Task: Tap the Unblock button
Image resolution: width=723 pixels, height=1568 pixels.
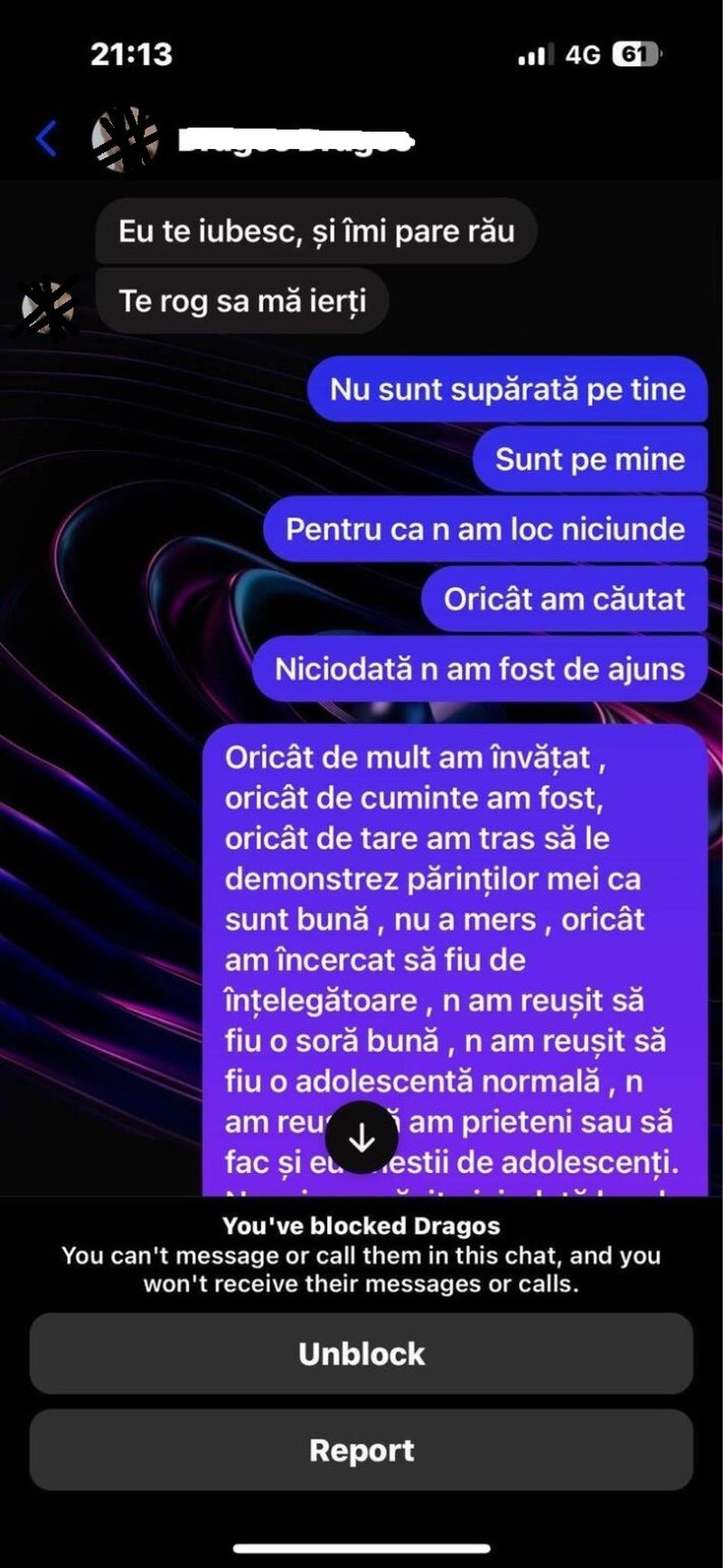Action: tap(361, 1354)
